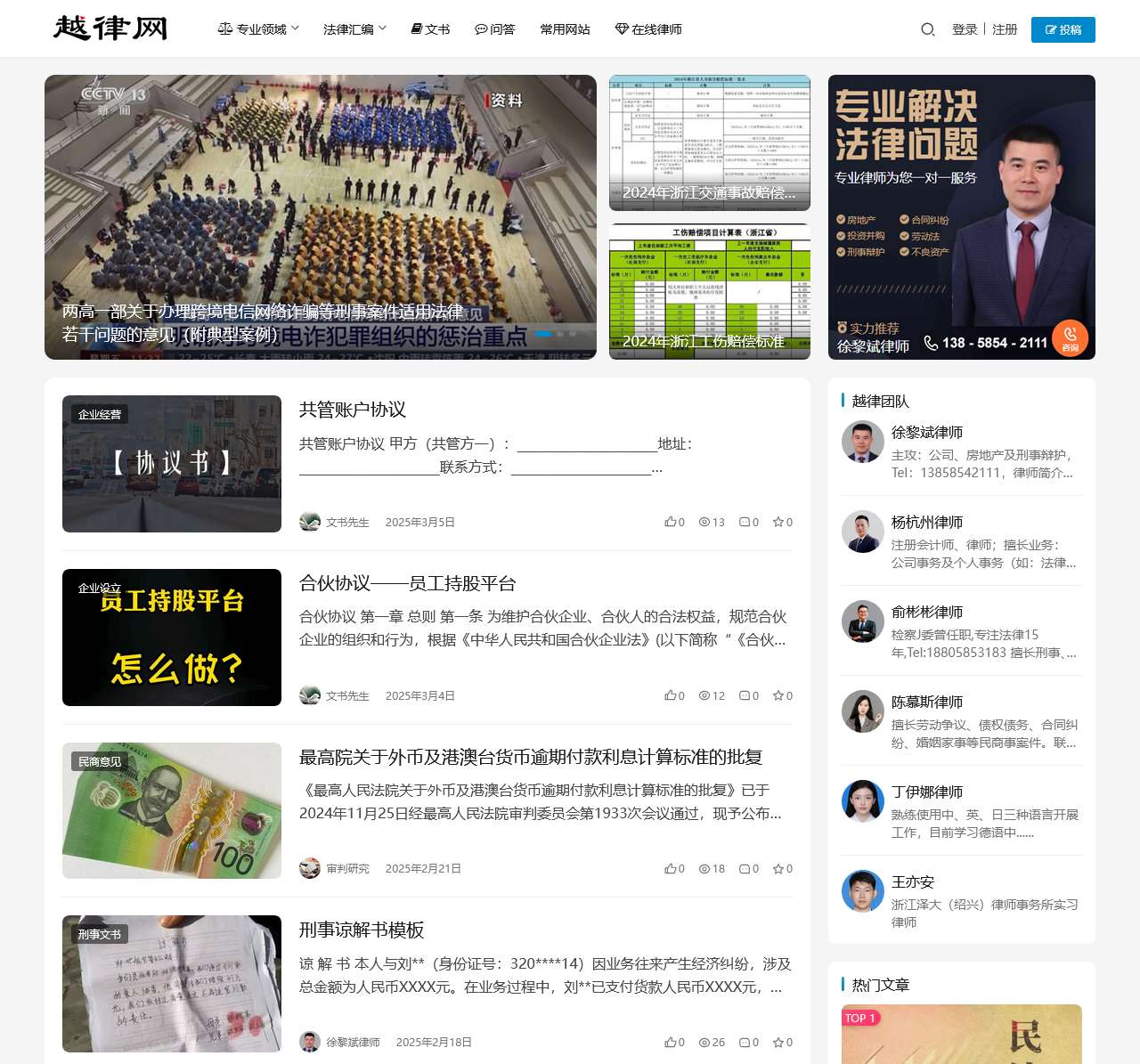1140x1064 pixels.
Task: Open the article 共管账户协议
Action: (x=353, y=410)
